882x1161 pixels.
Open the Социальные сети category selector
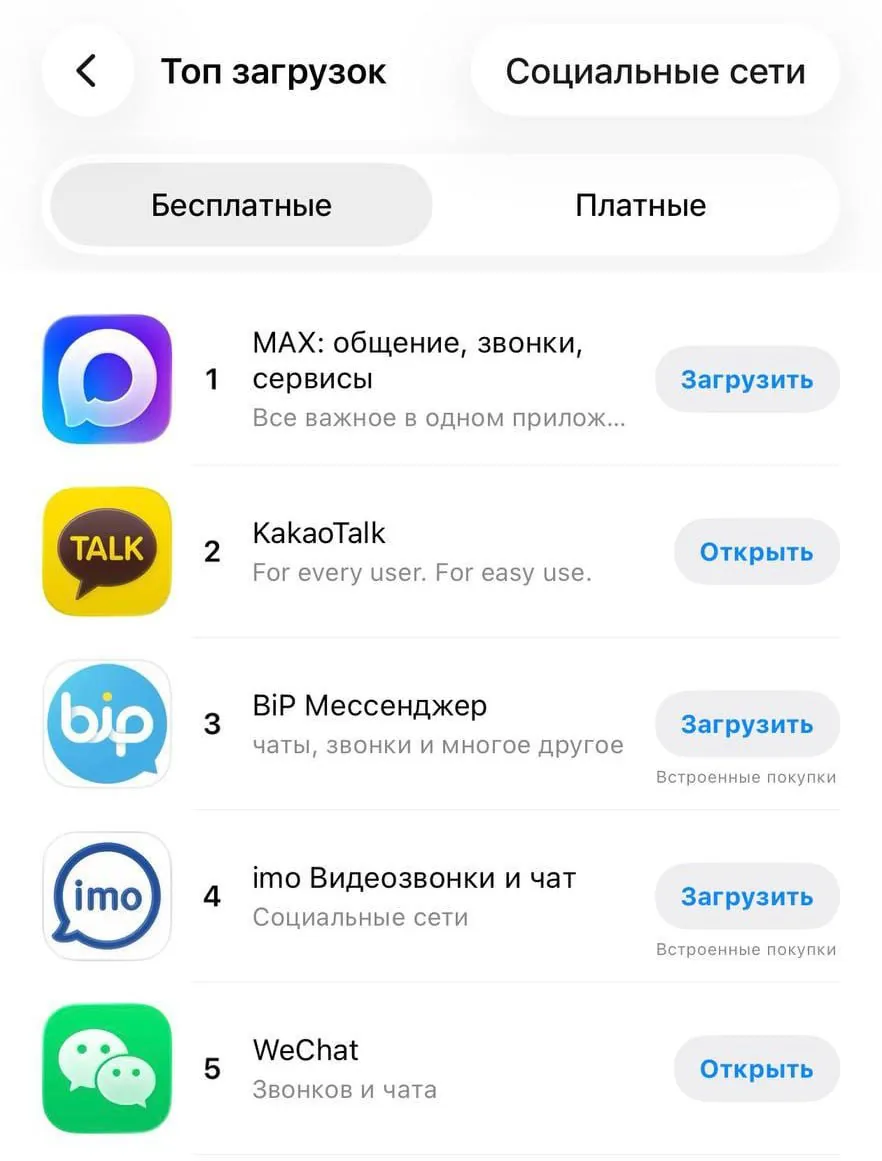[x=655, y=71]
